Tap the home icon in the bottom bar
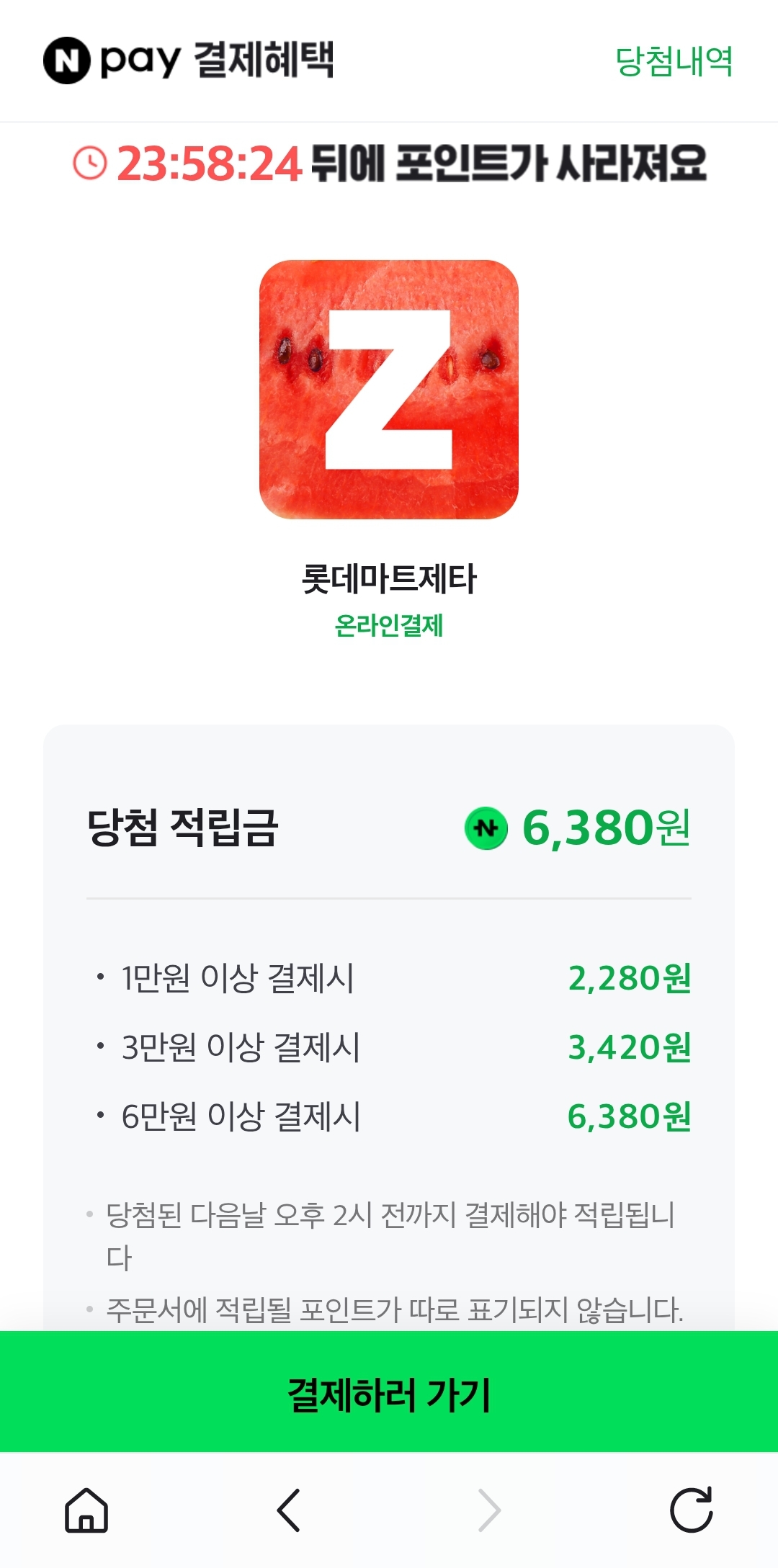Image resolution: width=778 pixels, height=1568 pixels. click(86, 1509)
